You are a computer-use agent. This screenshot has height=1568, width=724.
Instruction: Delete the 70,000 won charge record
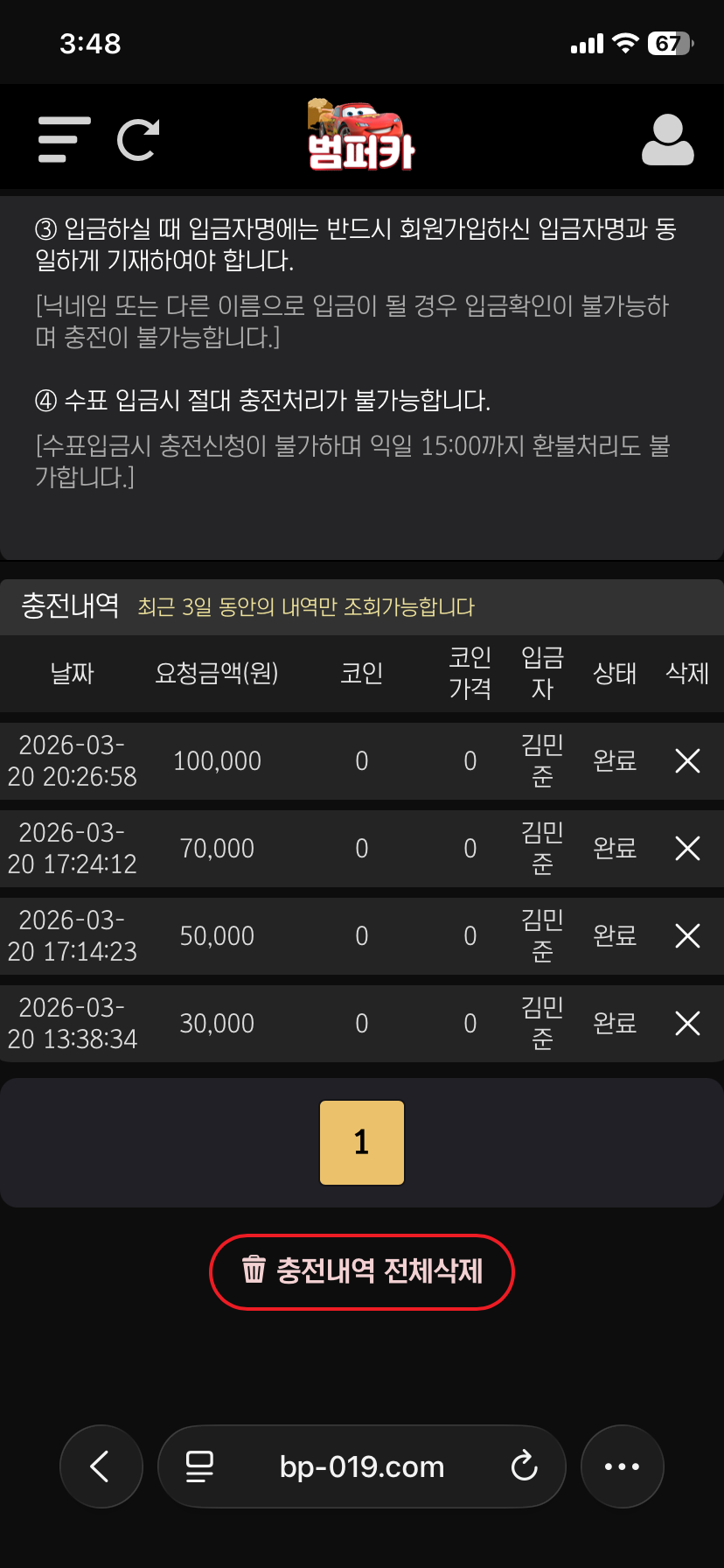(x=687, y=849)
